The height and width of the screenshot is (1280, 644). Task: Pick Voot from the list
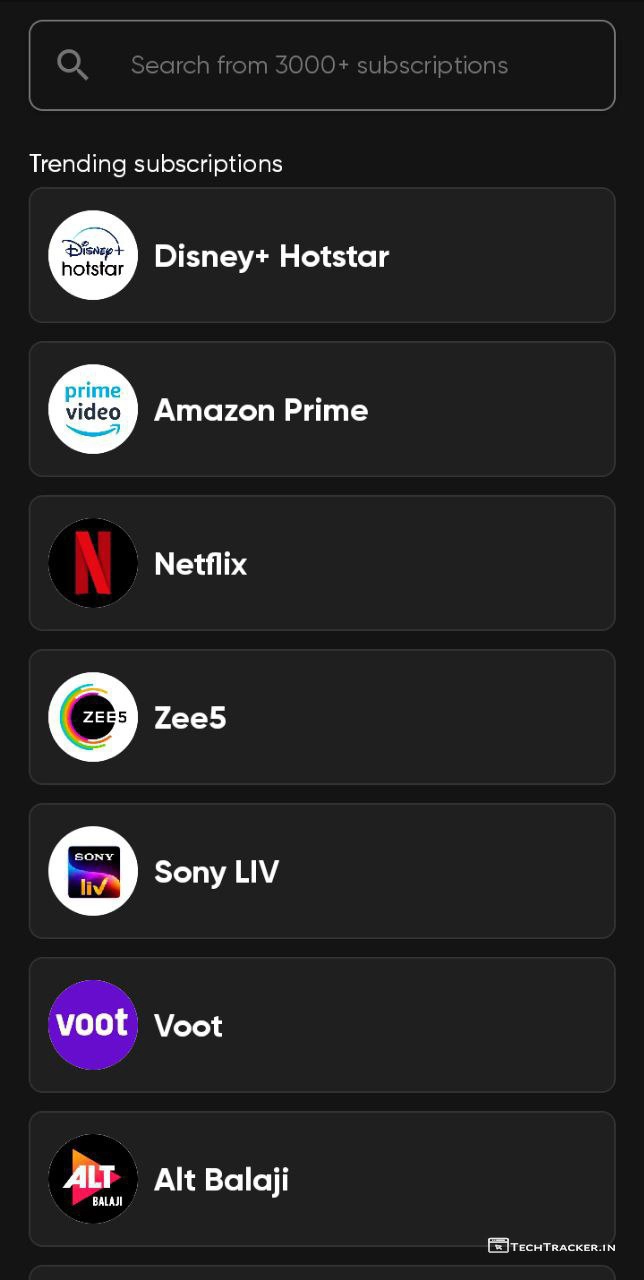click(321, 1026)
